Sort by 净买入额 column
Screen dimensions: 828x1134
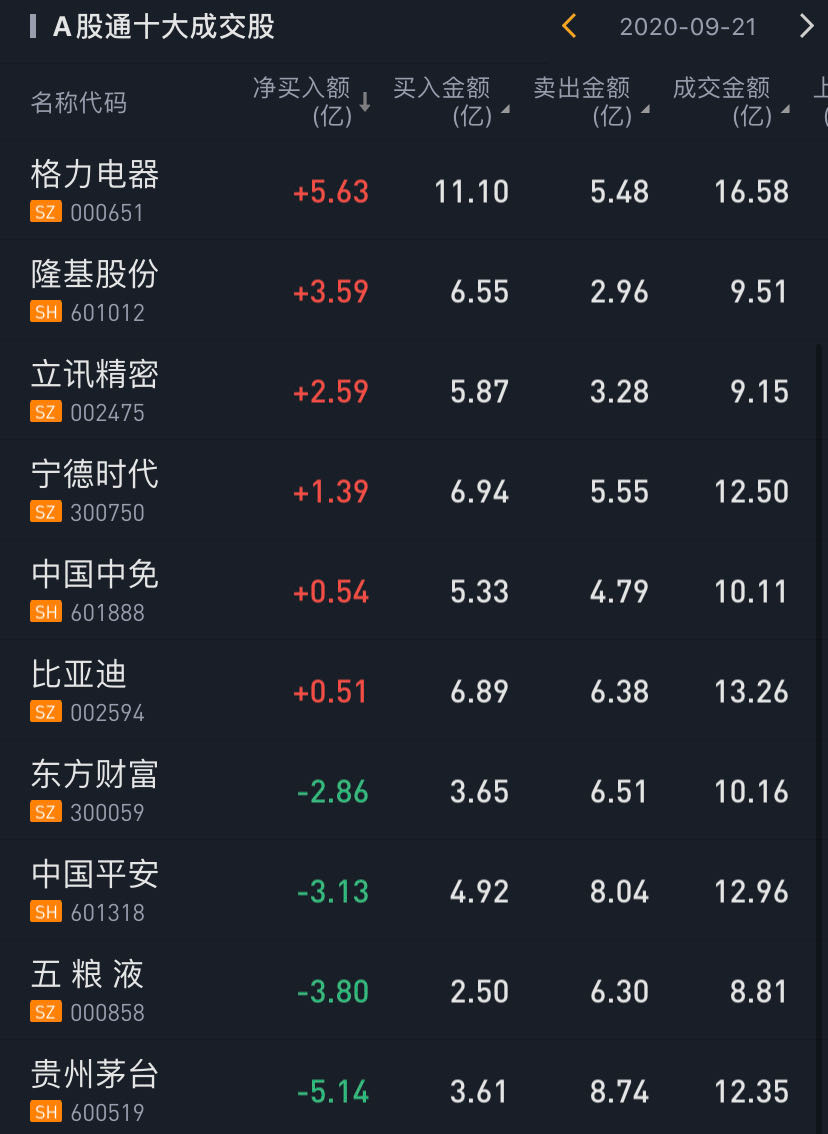coord(310,102)
